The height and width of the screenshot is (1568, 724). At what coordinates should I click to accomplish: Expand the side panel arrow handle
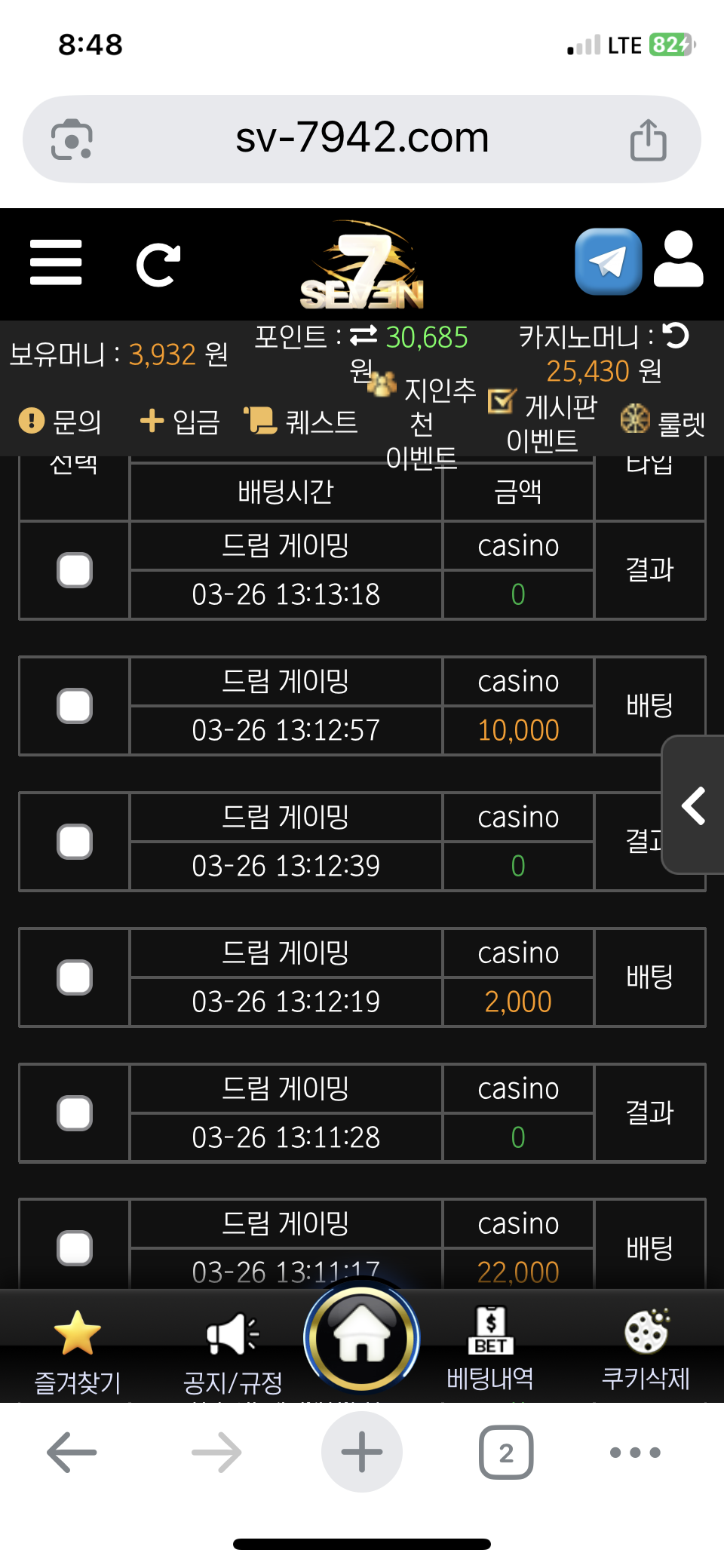(694, 805)
